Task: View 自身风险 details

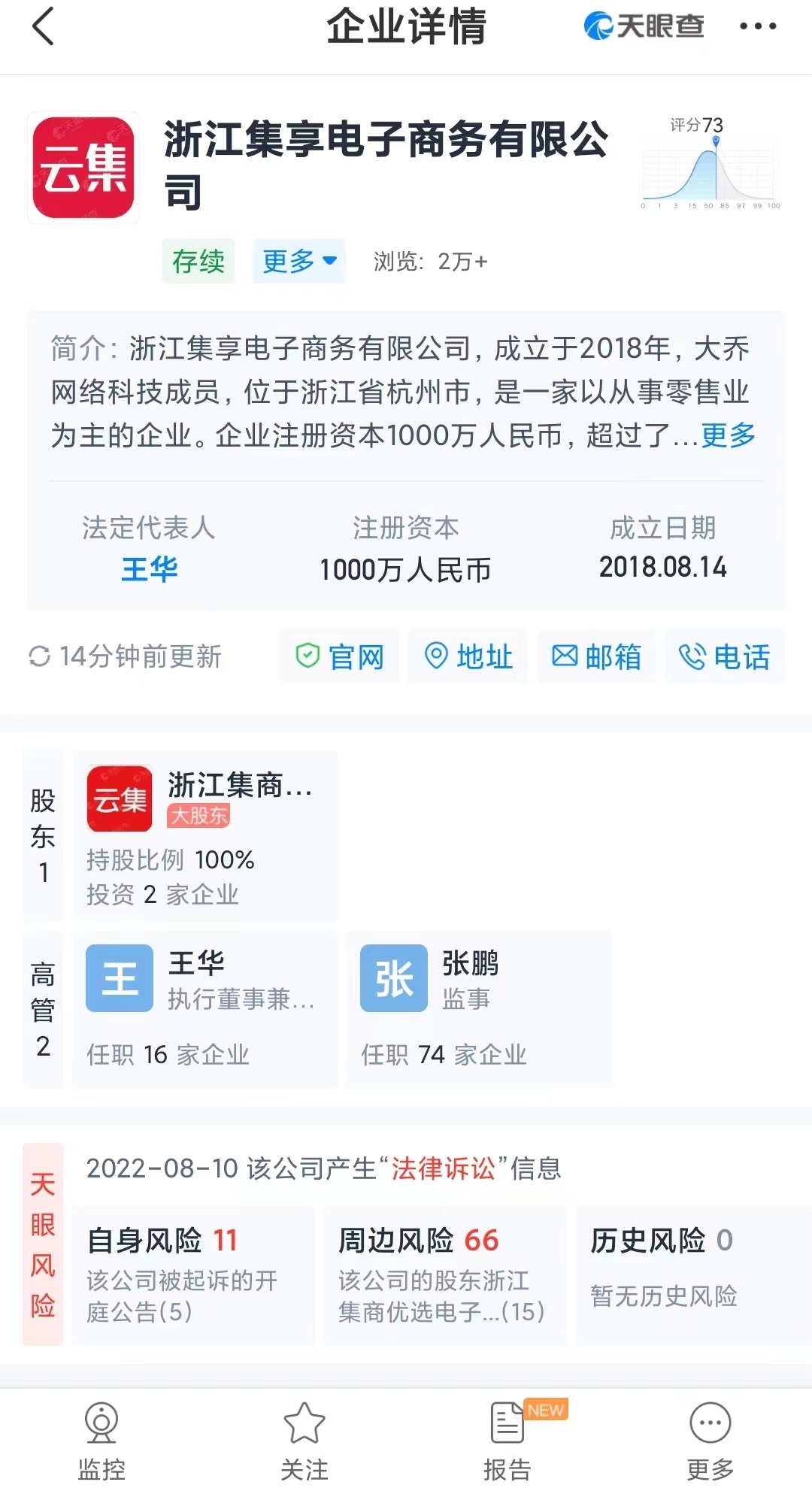Action: 193,1275
